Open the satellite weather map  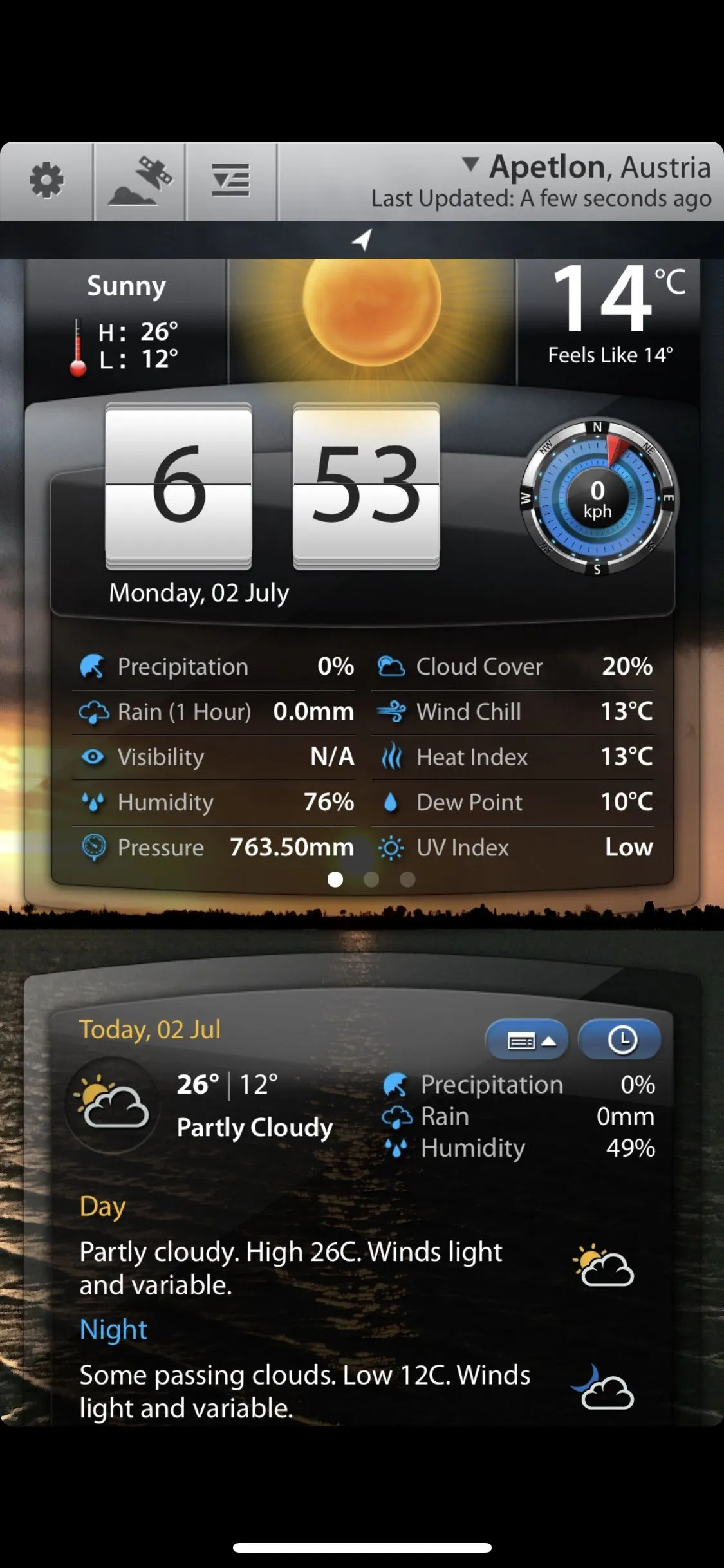tap(140, 181)
